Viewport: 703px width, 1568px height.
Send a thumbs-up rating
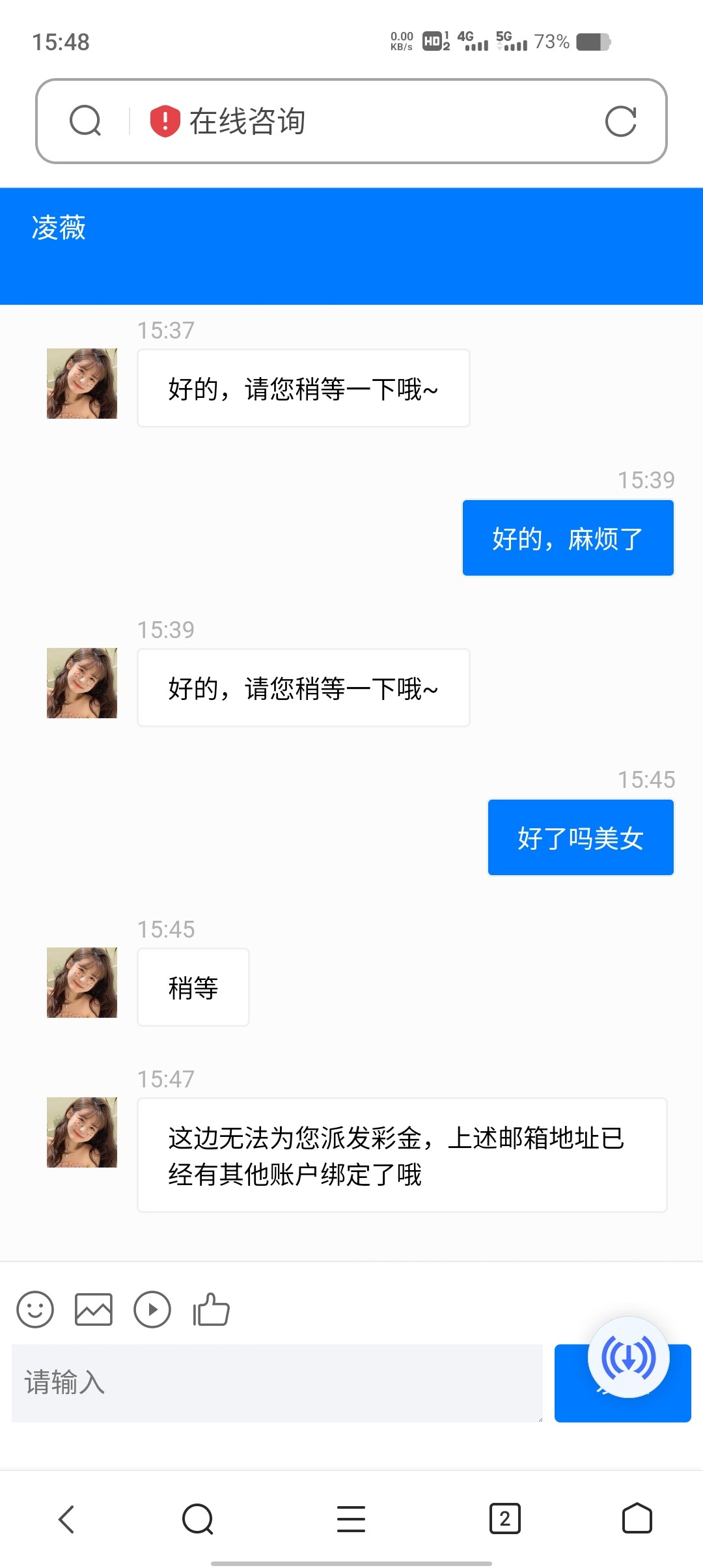[x=211, y=1309]
